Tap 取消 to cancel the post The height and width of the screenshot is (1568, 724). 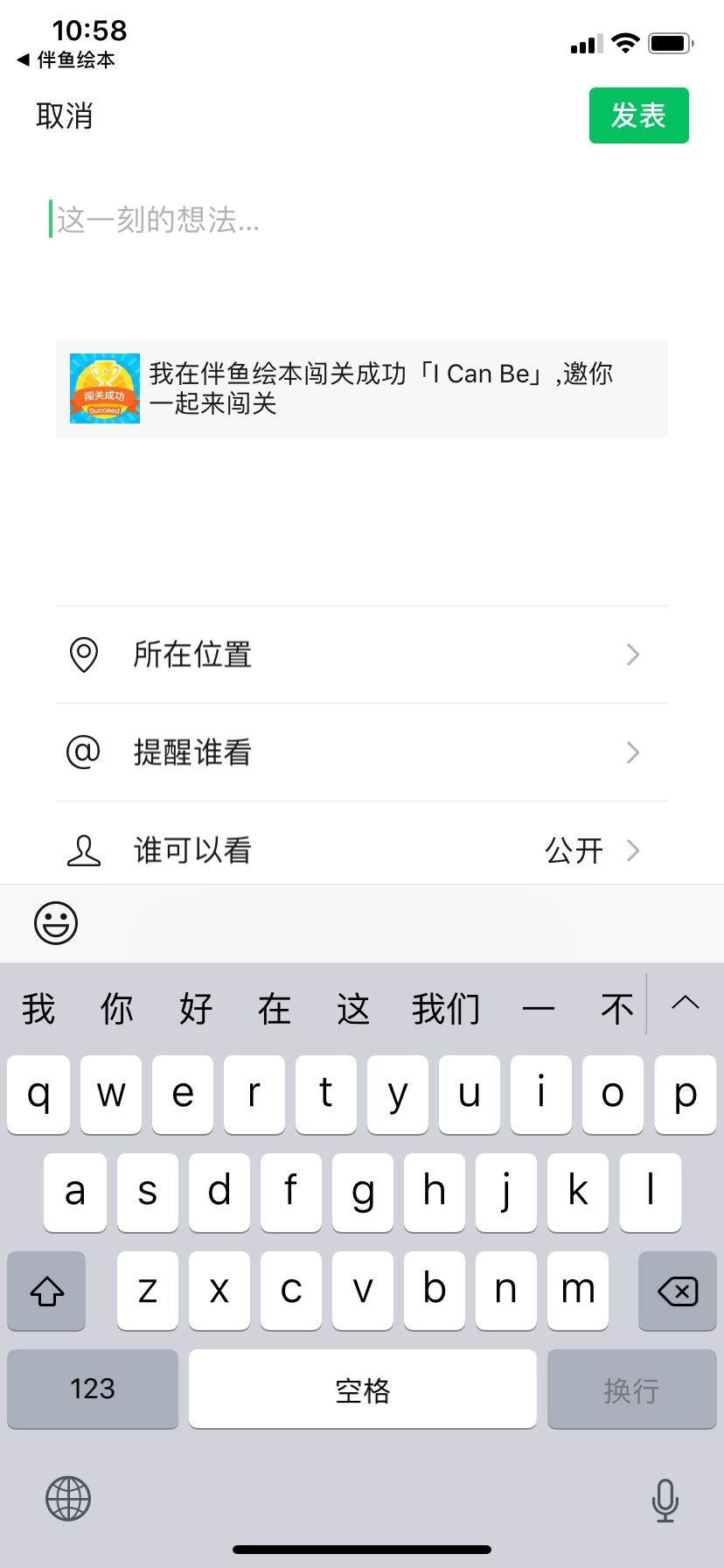66,116
